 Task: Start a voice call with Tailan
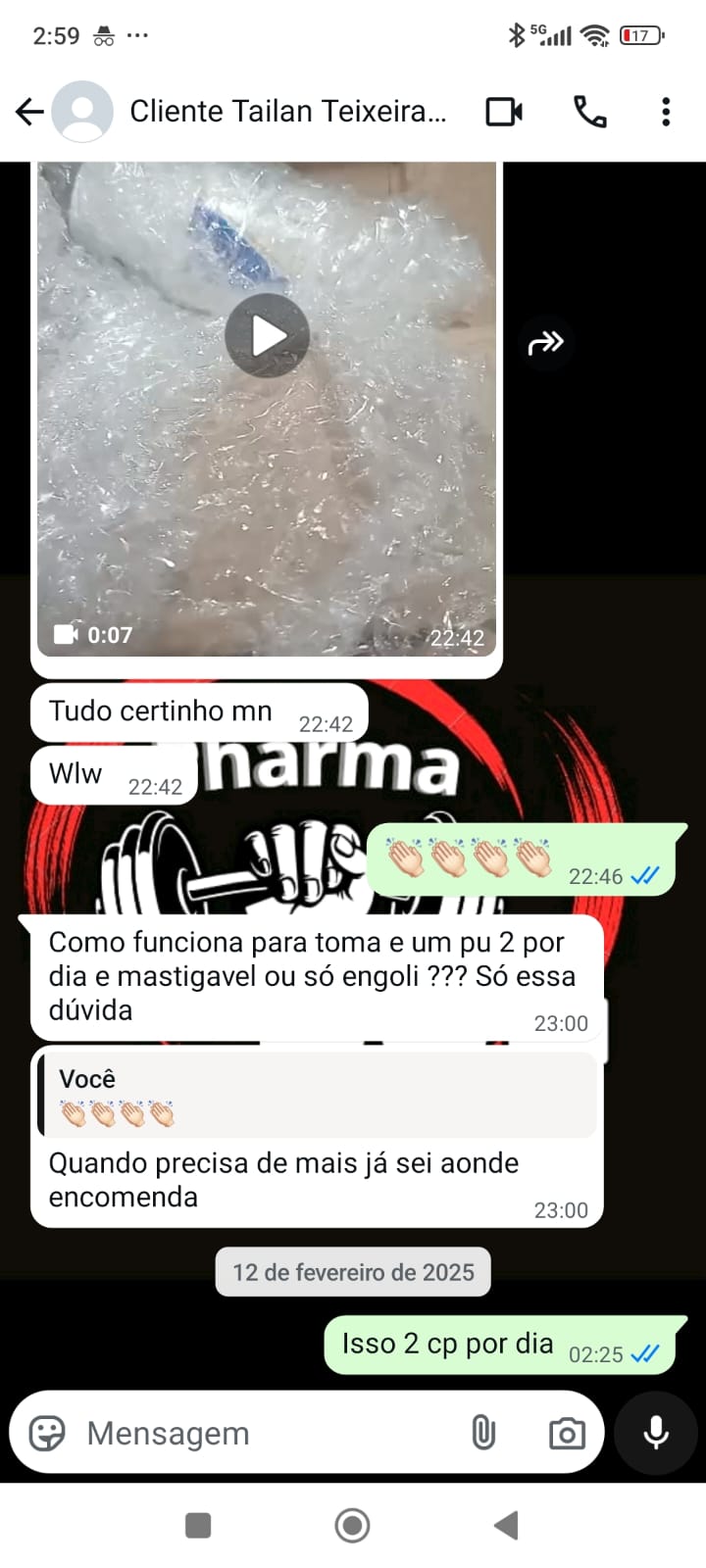click(x=589, y=112)
